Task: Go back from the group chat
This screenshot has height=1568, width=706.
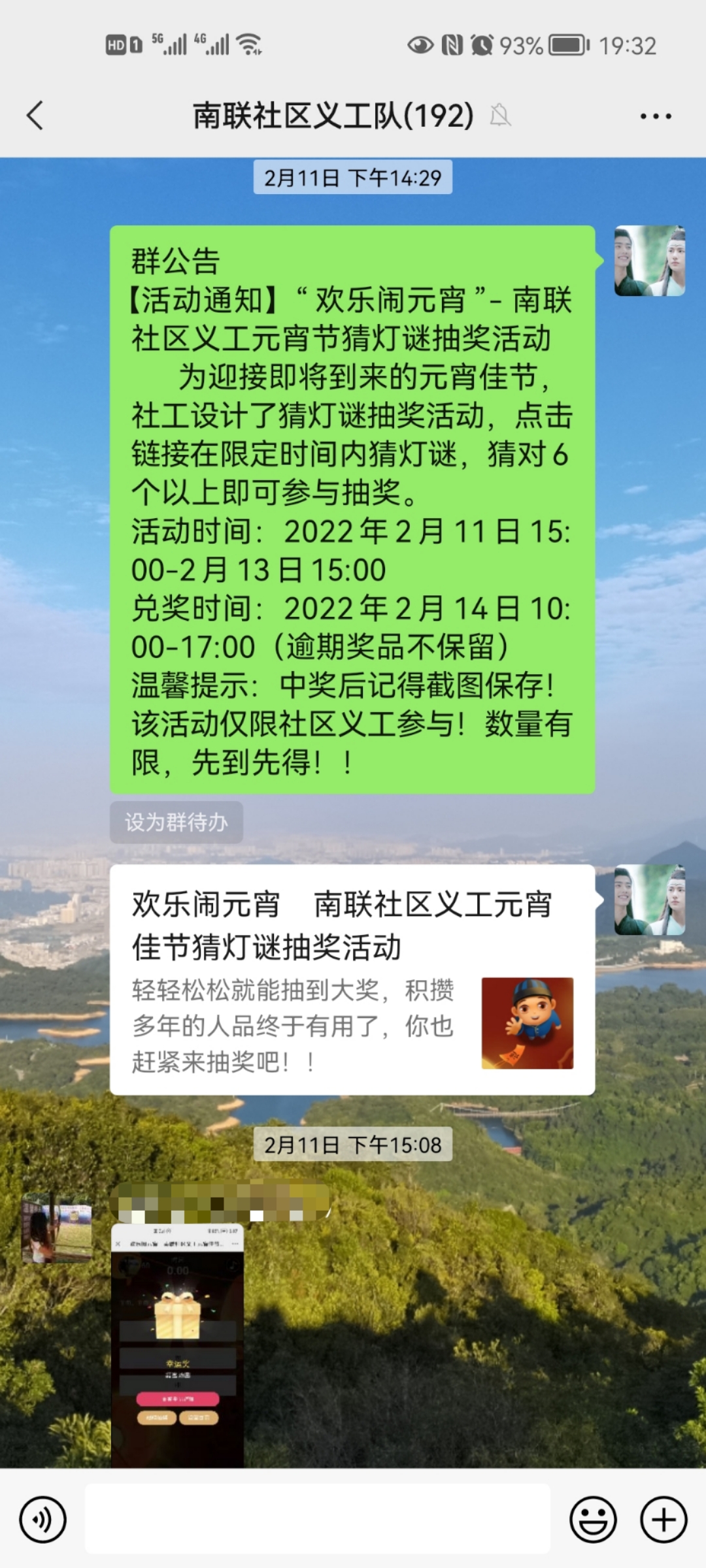Action: click(x=35, y=116)
